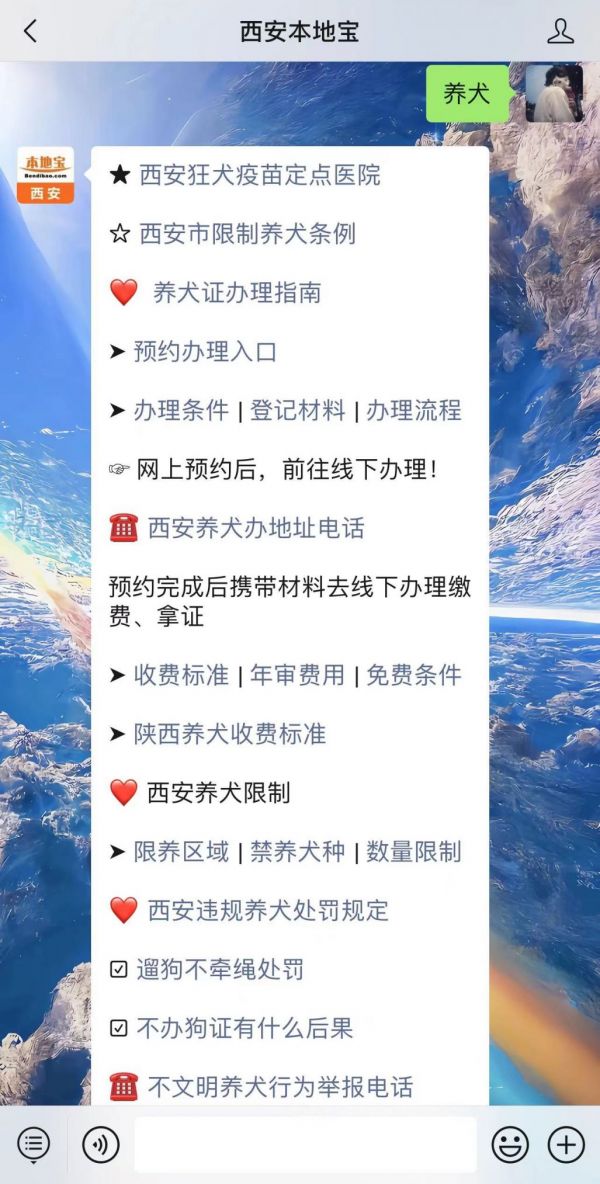Screen dimensions: 600x1184
Task: Switch to voice input
Action: click(100, 1144)
